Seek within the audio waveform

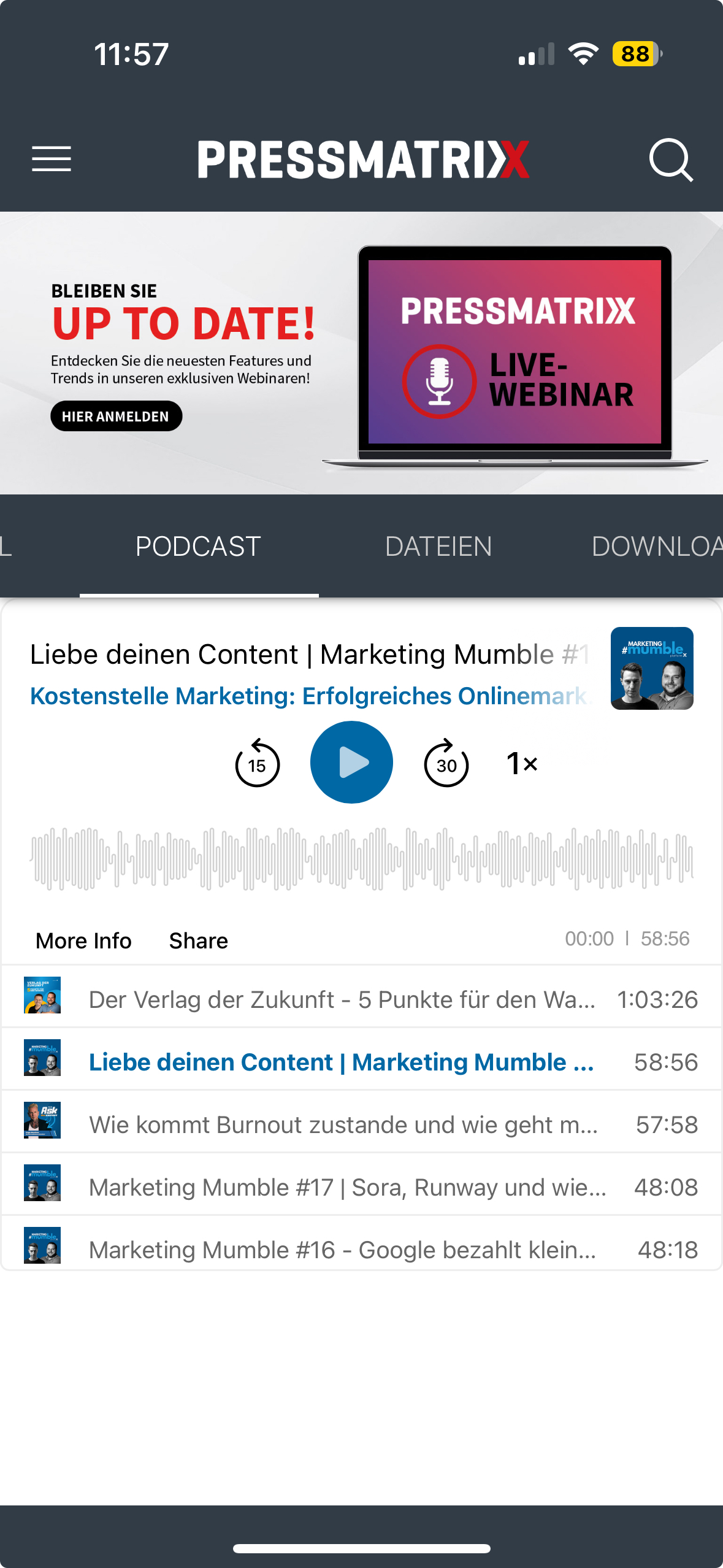point(362,859)
